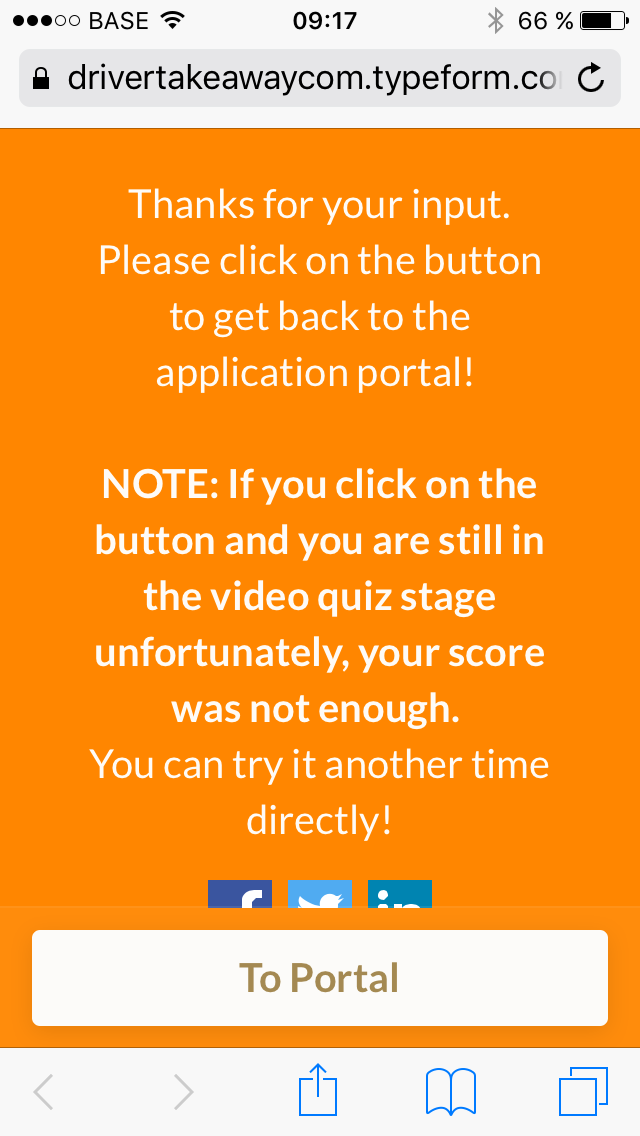Share on Twitter
This screenshot has height=1136, width=640.
[x=320, y=893]
